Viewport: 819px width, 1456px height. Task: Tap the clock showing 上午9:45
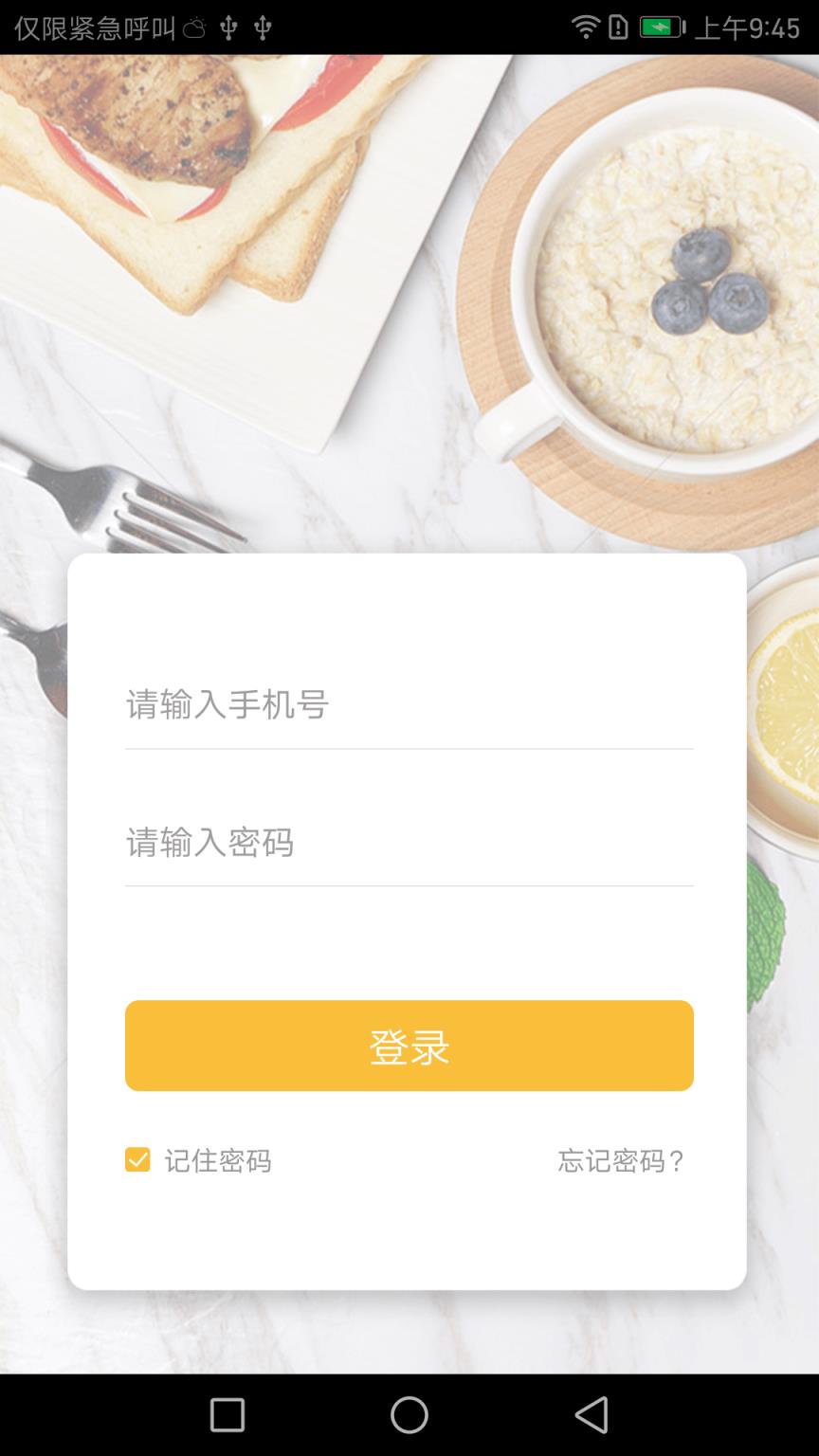coord(754,28)
